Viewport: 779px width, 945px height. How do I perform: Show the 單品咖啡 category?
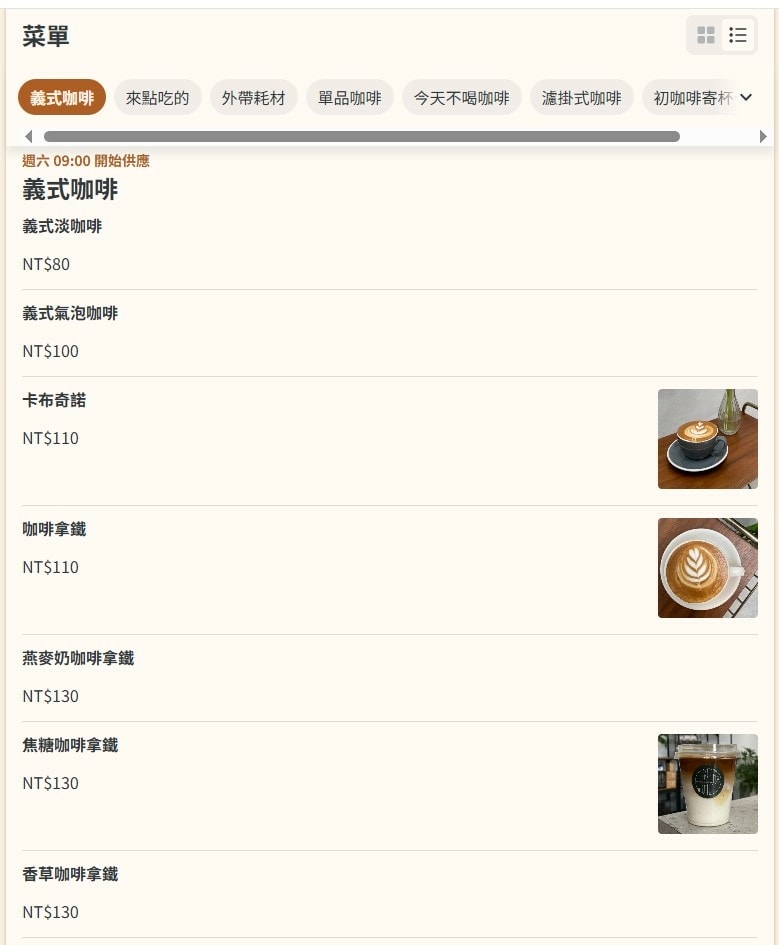tap(350, 98)
